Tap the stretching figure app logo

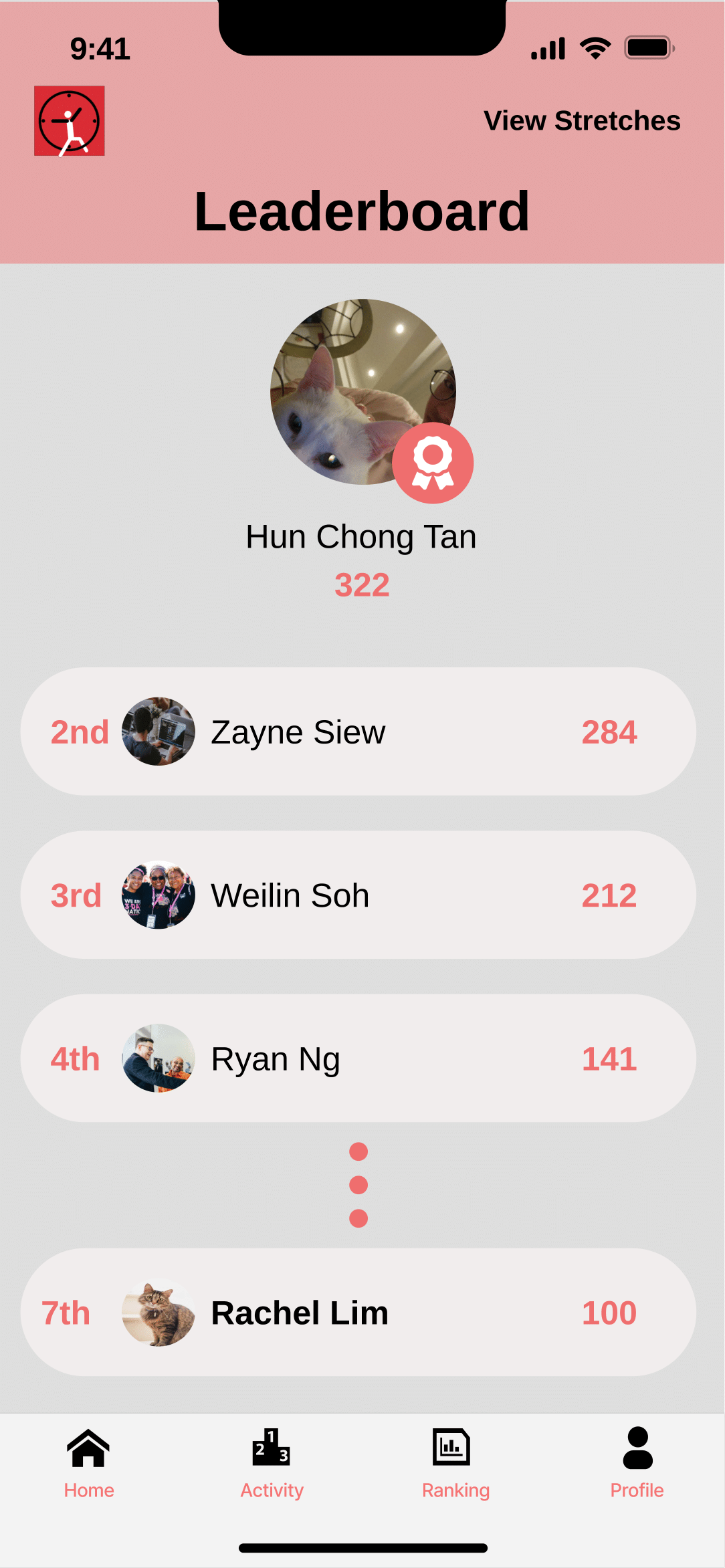69,121
